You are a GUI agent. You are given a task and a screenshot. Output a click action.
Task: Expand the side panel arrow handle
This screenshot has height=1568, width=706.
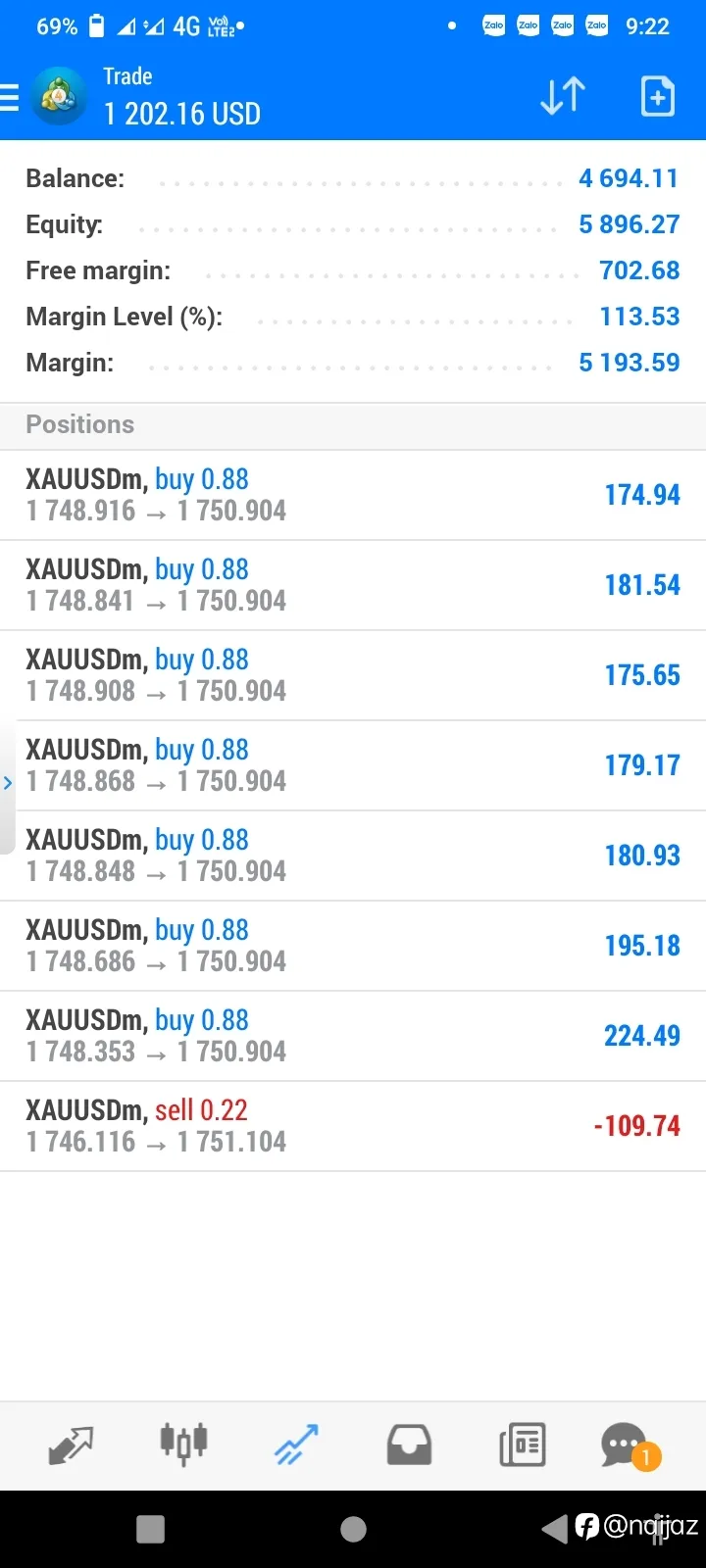(x=8, y=783)
